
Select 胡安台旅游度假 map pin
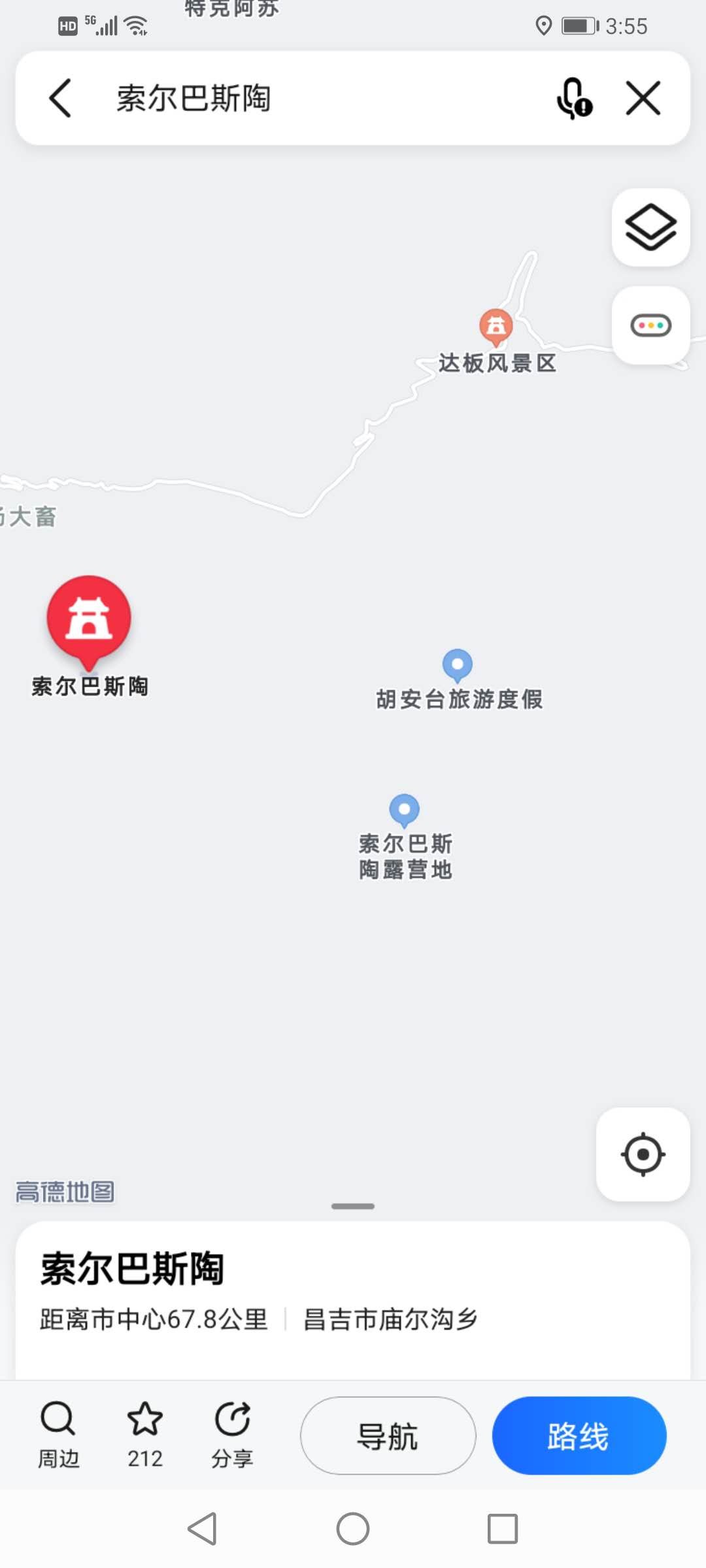458,665
